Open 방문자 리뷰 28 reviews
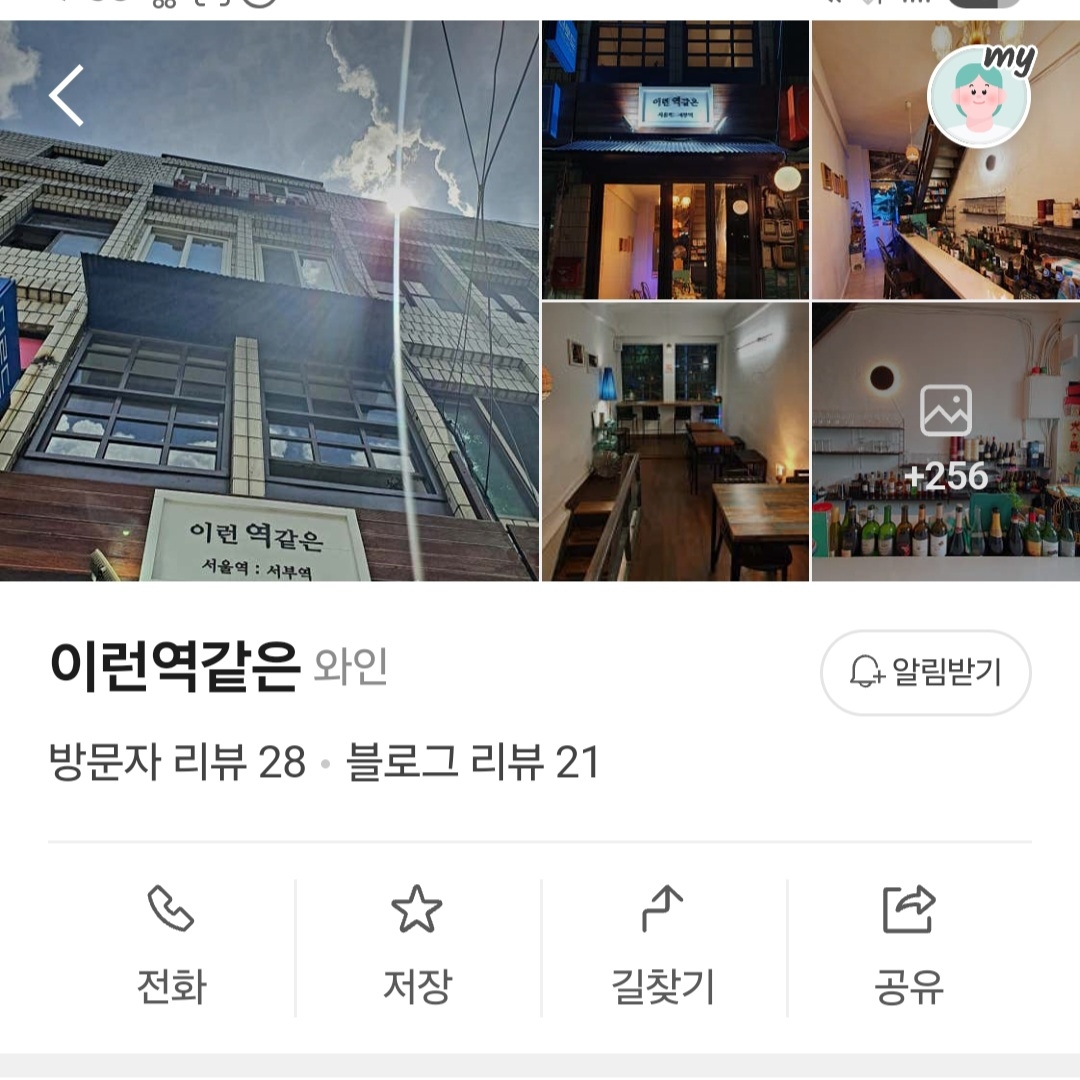The height and width of the screenshot is (1080, 1080). click(177, 764)
